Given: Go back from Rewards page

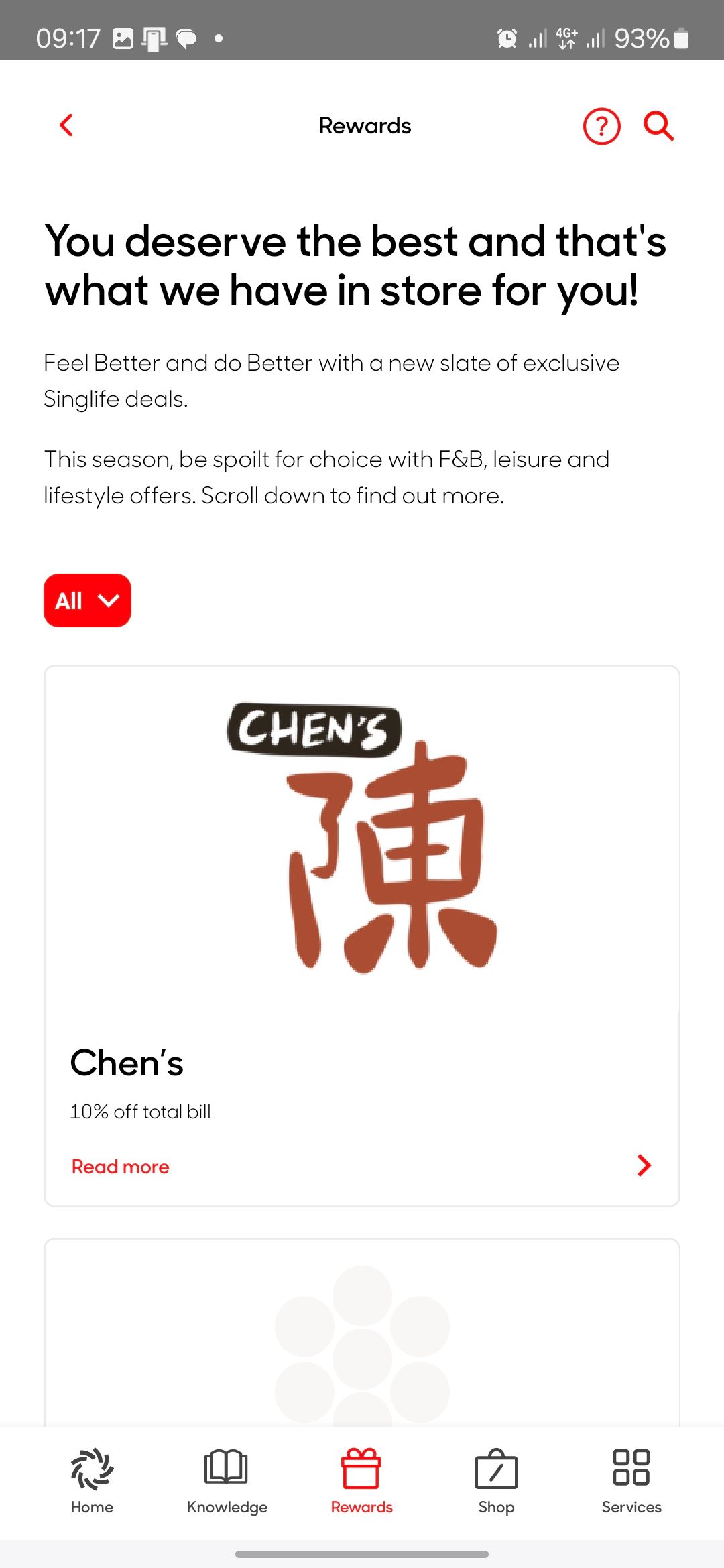Looking at the screenshot, I should coord(66,125).
